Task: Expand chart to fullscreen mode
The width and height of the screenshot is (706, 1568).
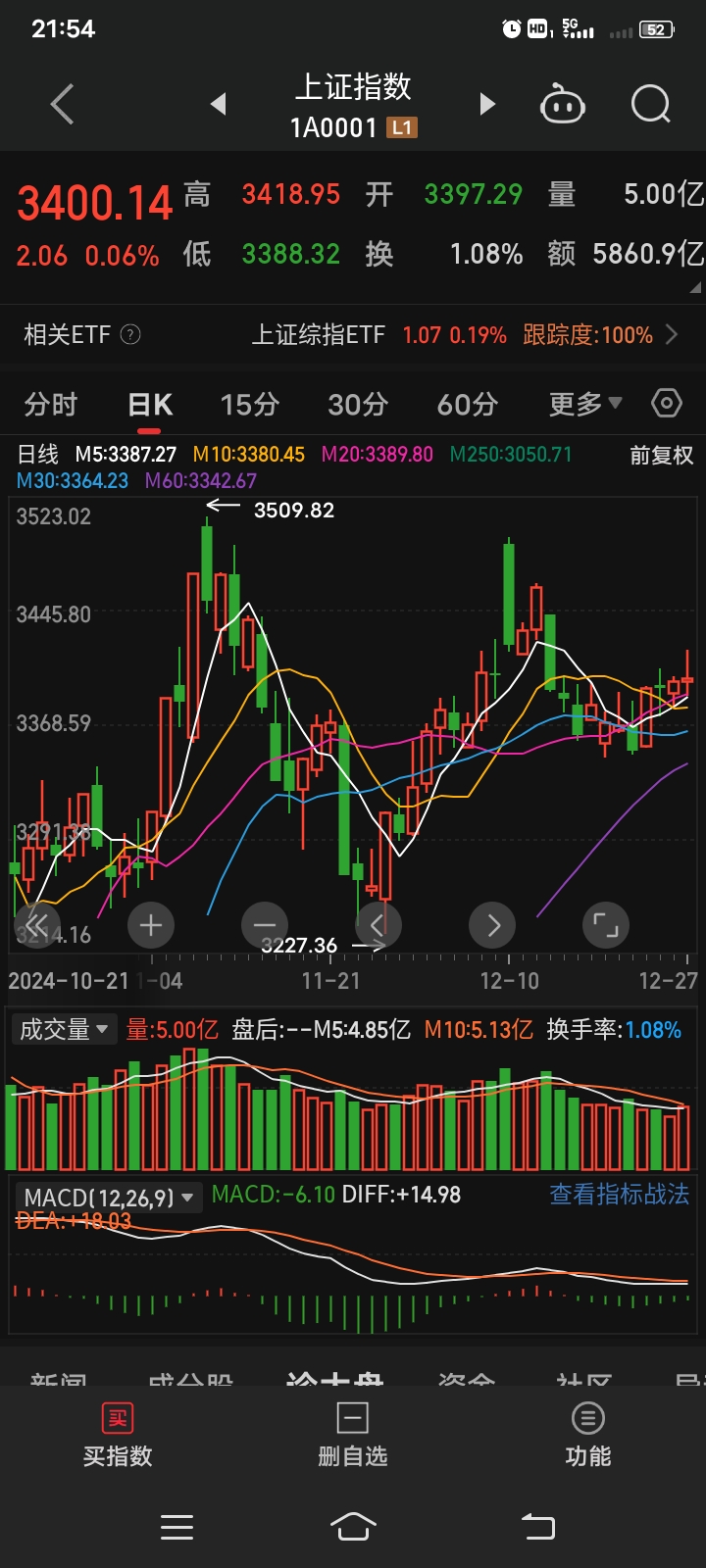Action: coord(605,924)
